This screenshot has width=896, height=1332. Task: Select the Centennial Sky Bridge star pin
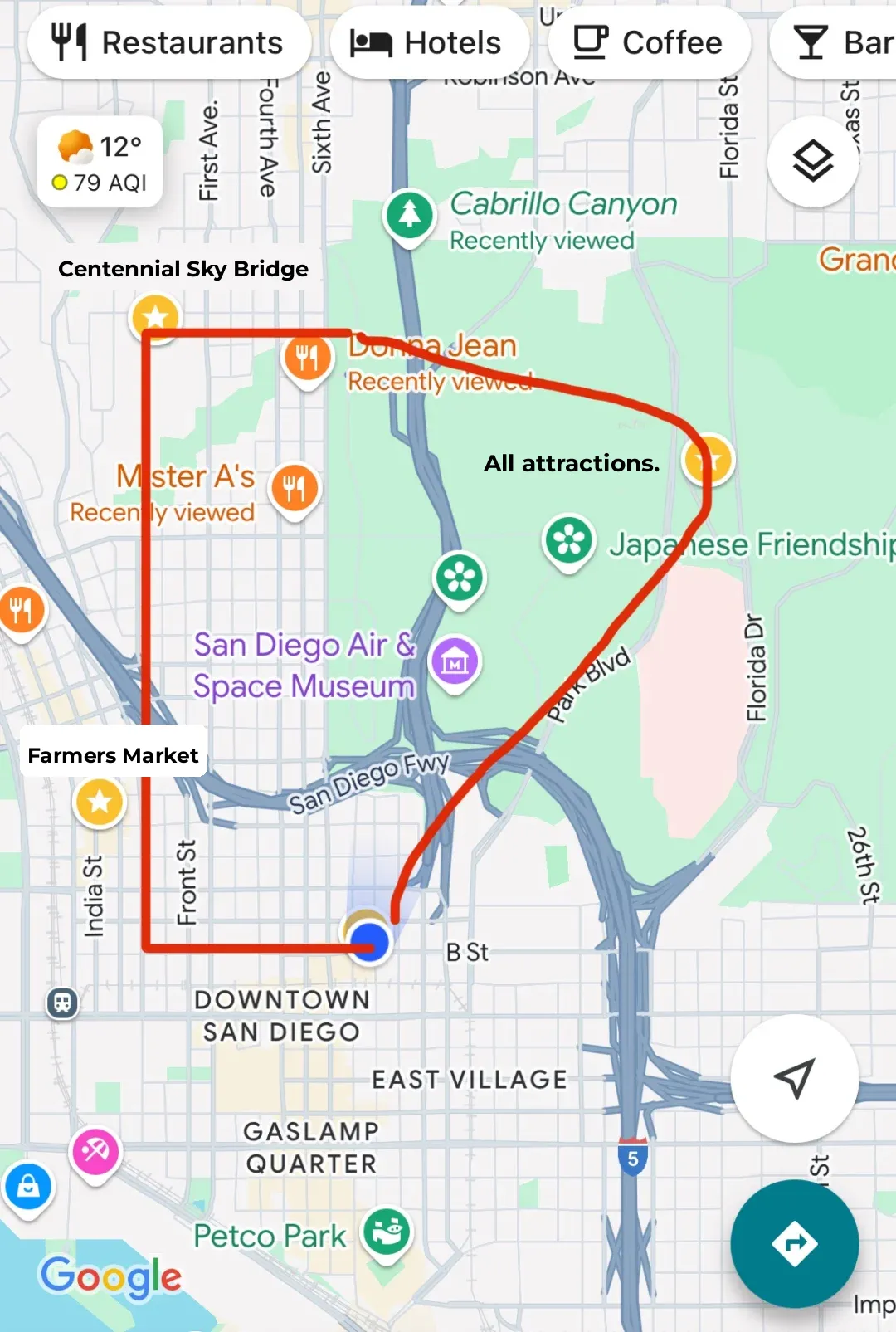tap(153, 315)
